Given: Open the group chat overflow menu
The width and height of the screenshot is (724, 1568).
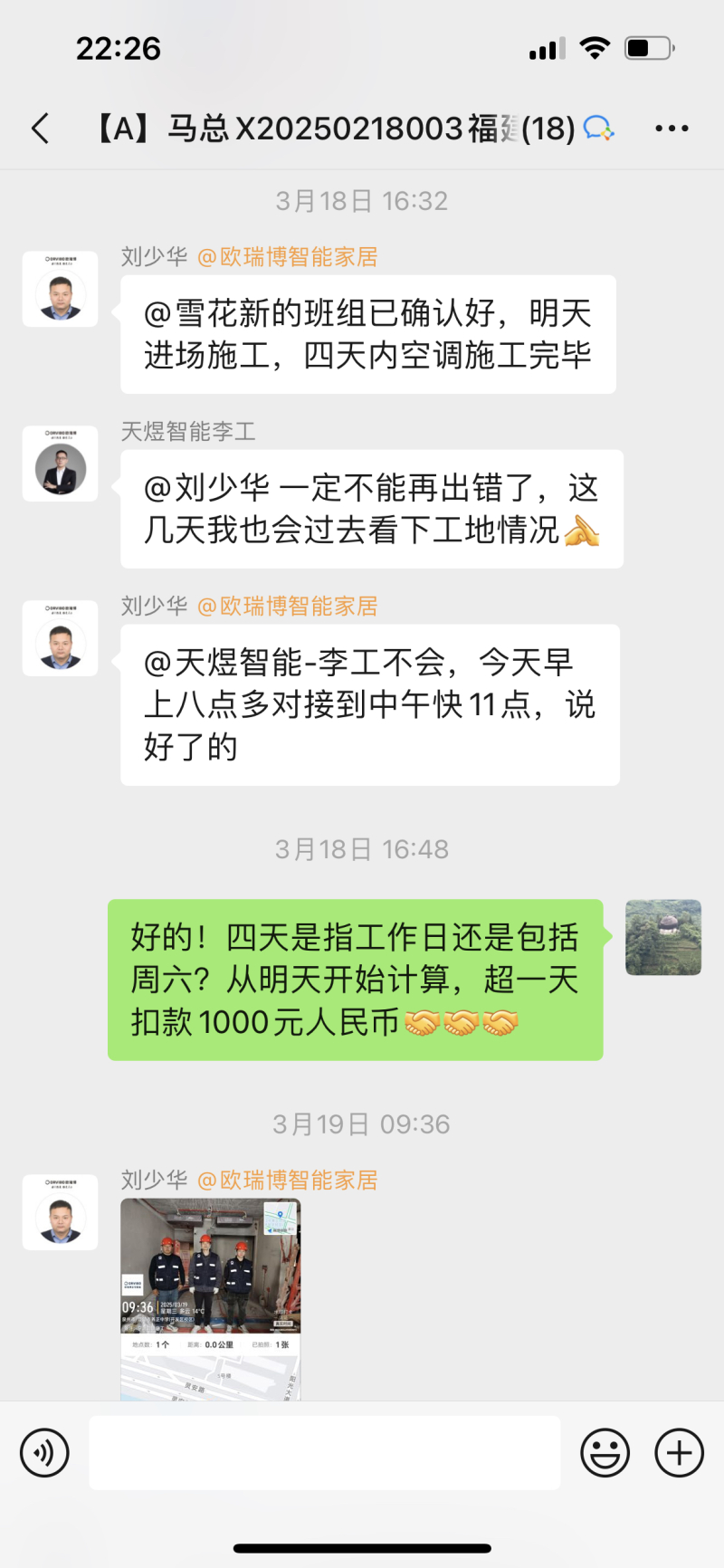Looking at the screenshot, I should [x=672, y=129].
